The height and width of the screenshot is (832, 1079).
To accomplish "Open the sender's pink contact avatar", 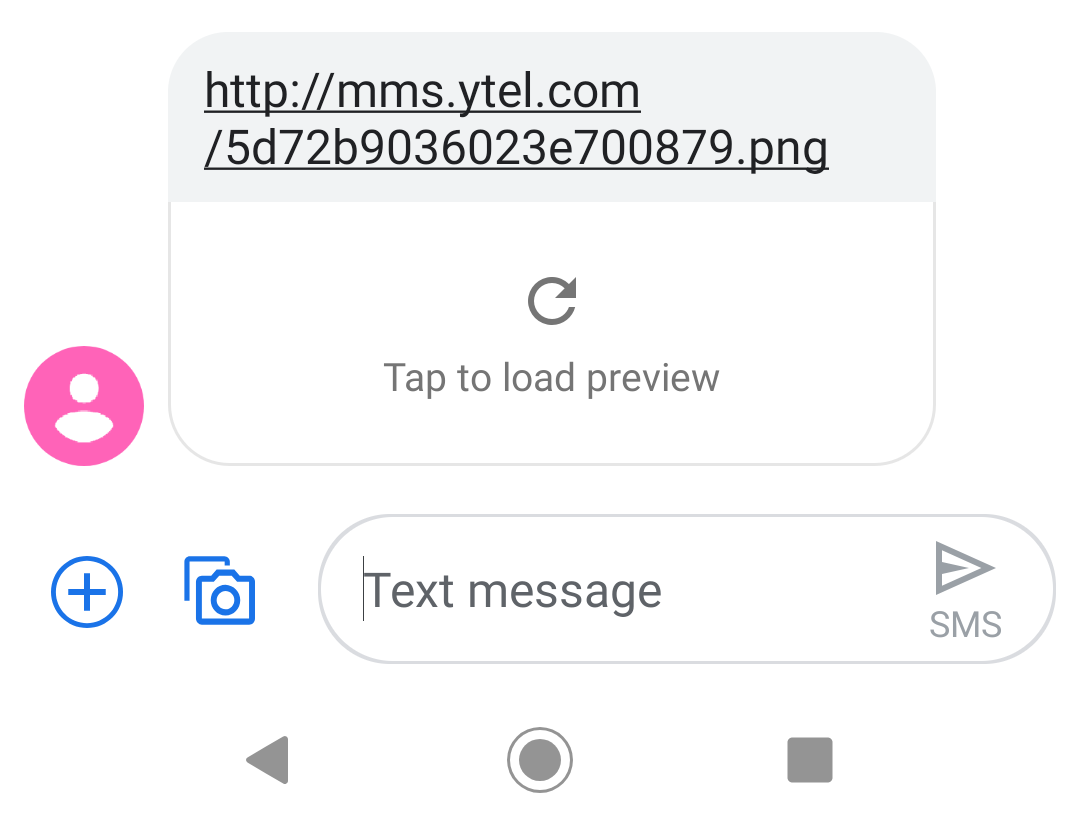I will pyautogui.click(x=84, y=406).
